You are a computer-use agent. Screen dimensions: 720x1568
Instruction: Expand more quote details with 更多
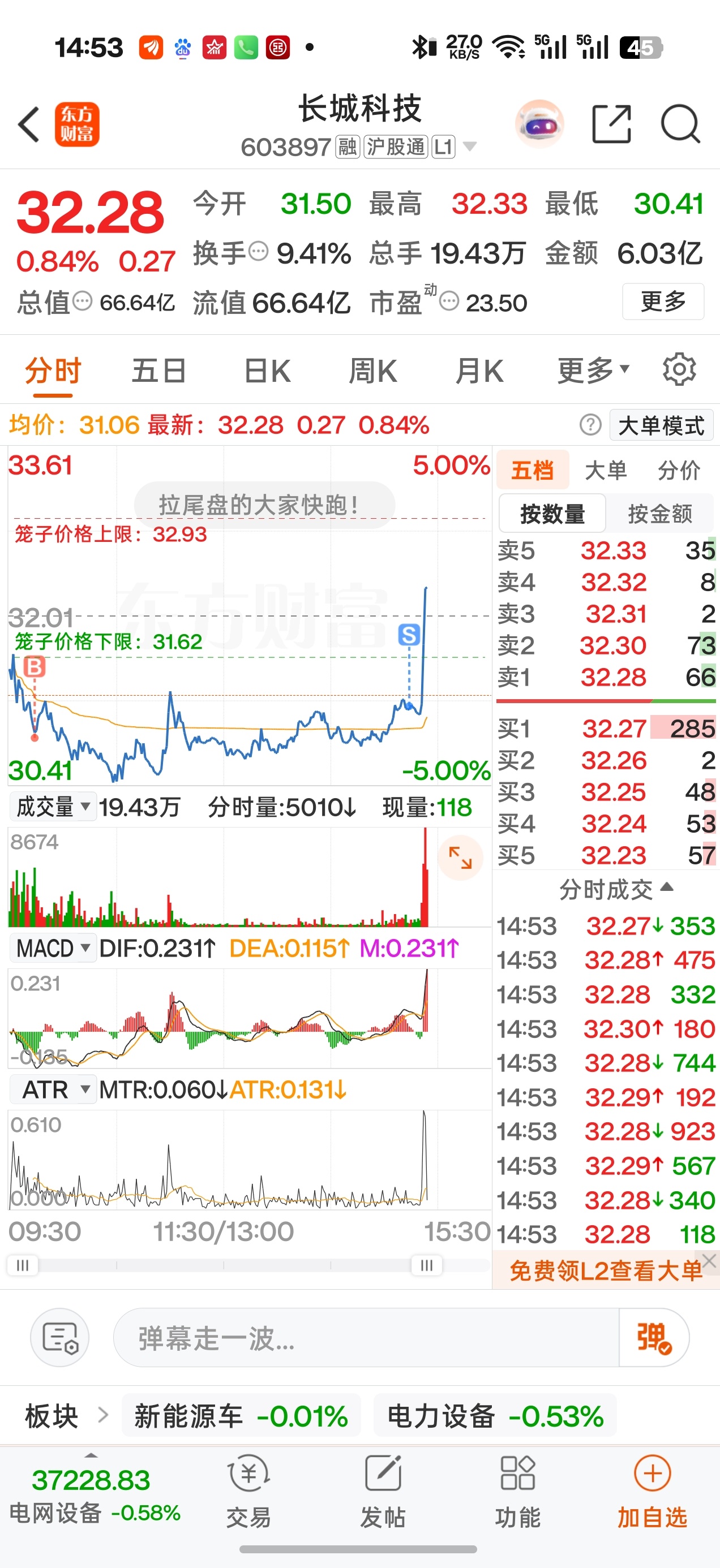click(663, 301)
